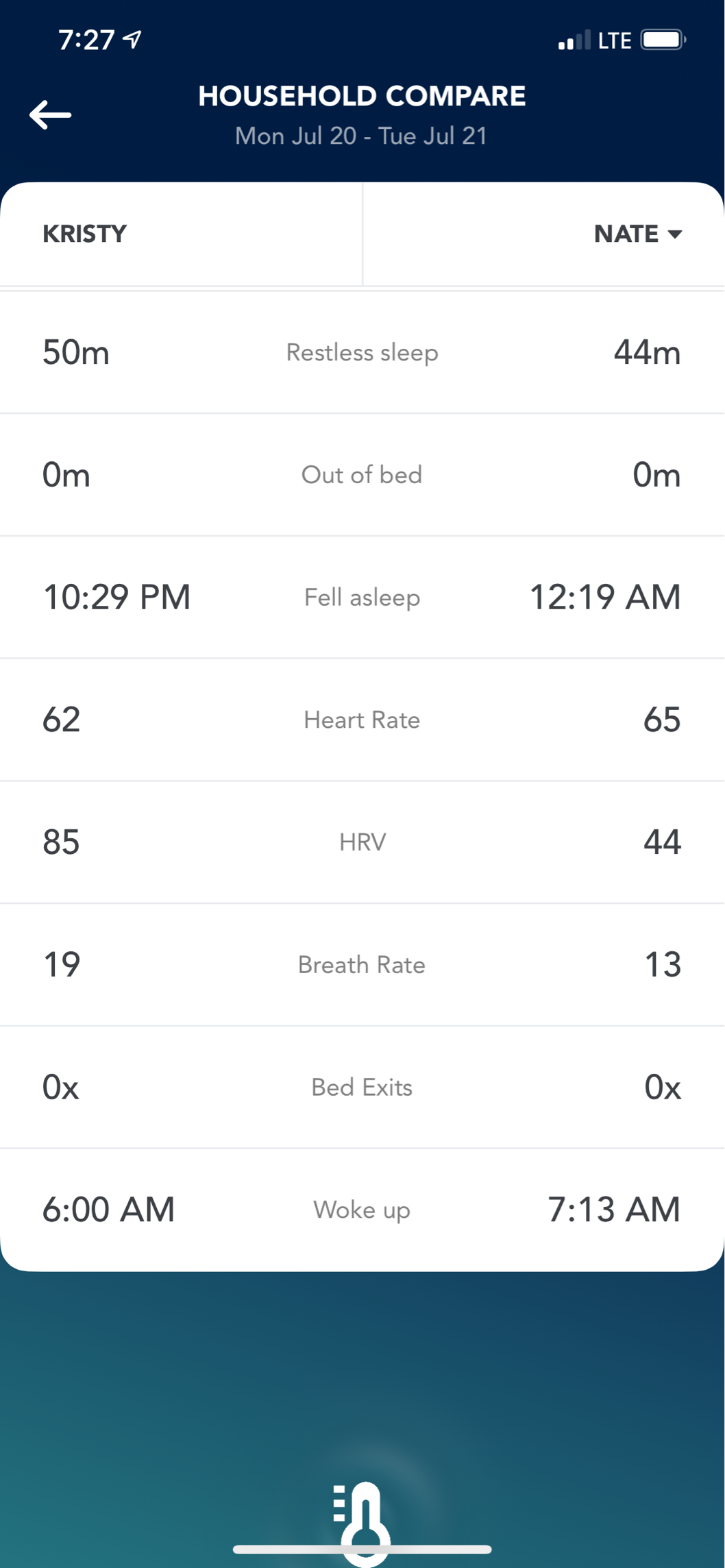Screen dimensions: 725x1568
Task: Select the Heart Rate metric row
Action: 362,719
